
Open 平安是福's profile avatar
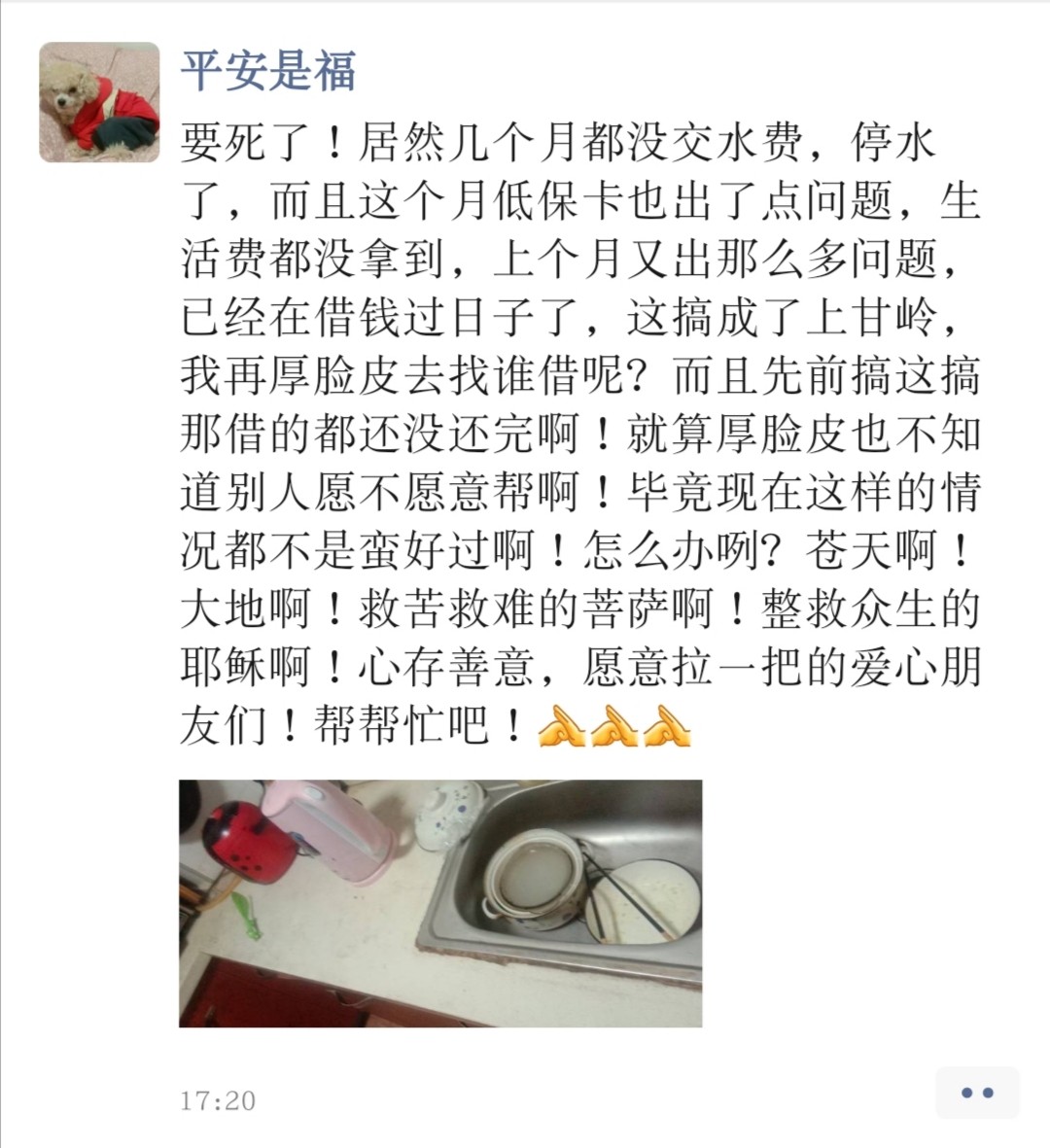pyautogui.click(x=99, y=102)
